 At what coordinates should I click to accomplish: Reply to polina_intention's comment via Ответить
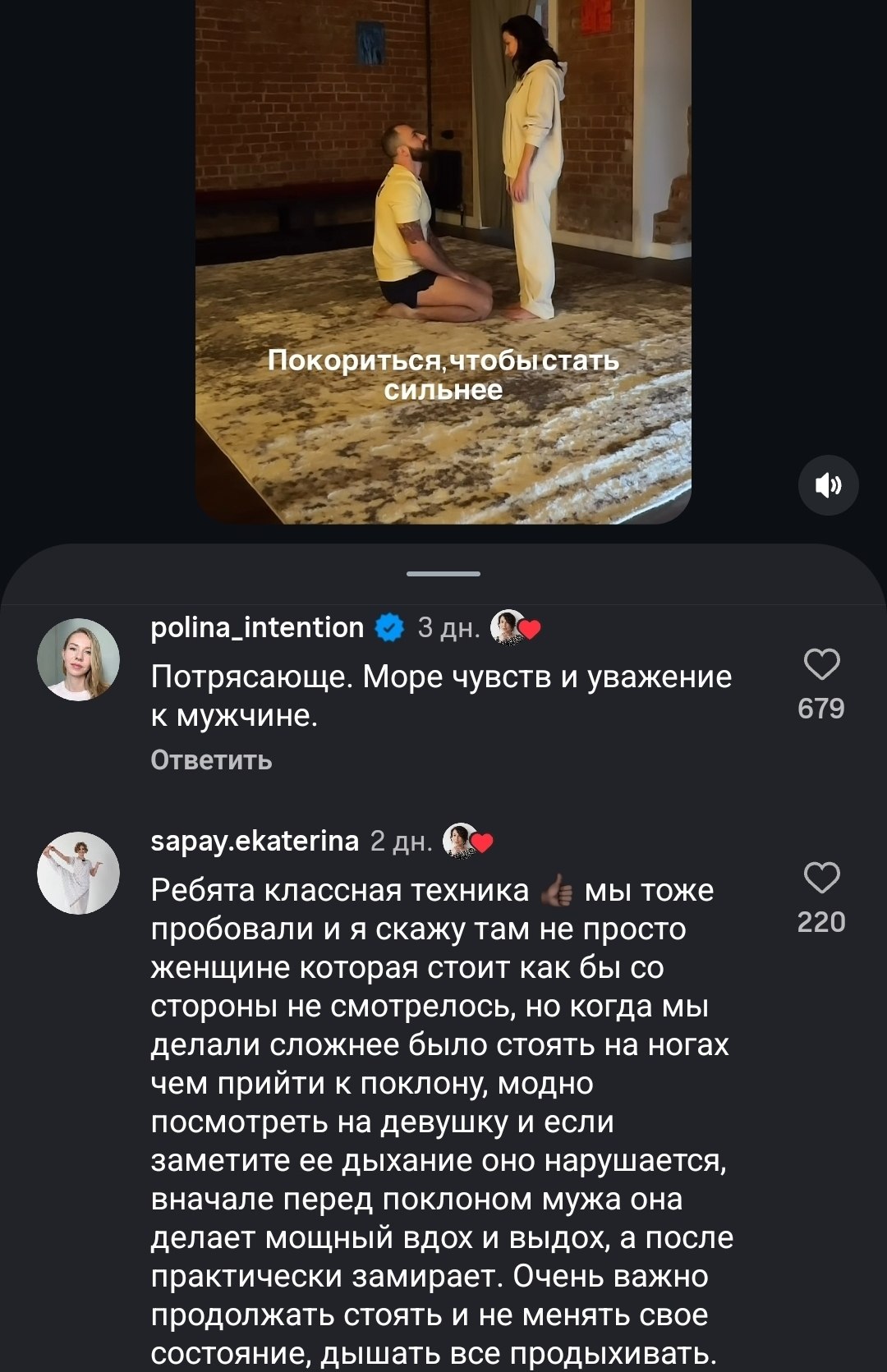click(x=211, y=760)
